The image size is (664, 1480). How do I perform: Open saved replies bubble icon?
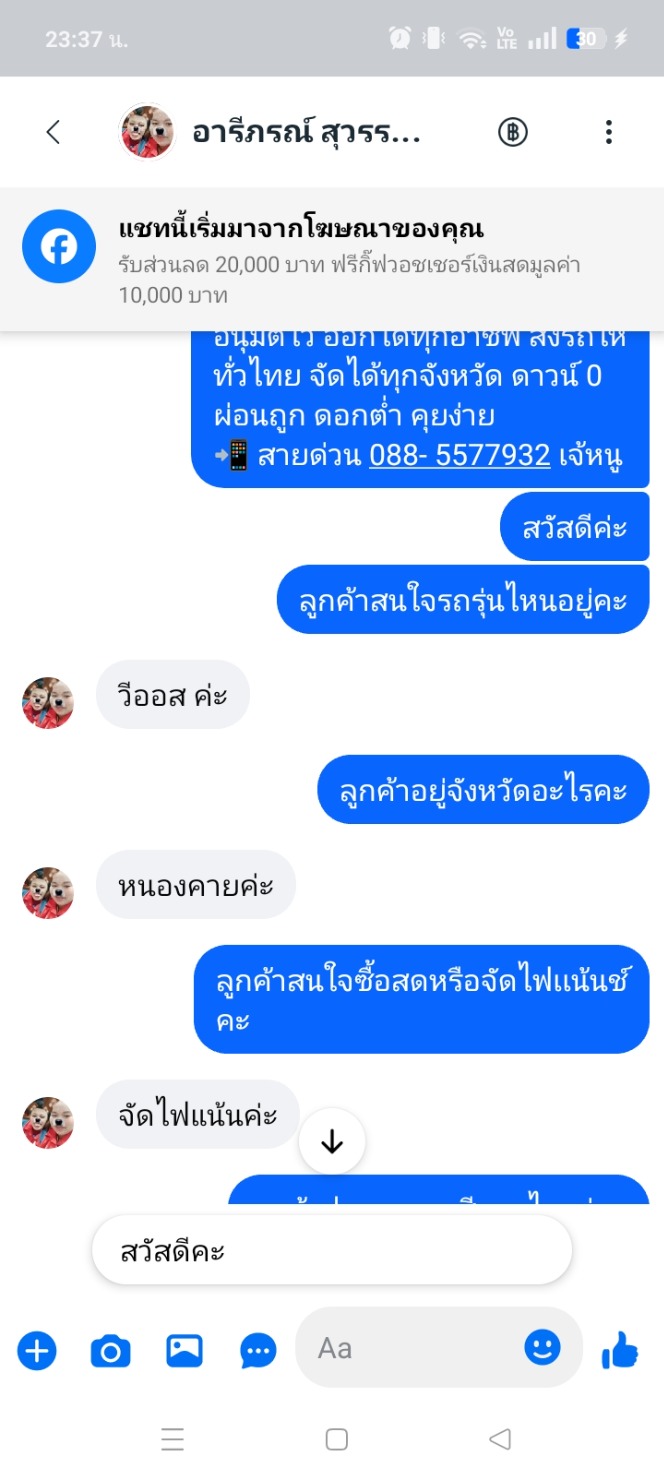[258, 1351]
